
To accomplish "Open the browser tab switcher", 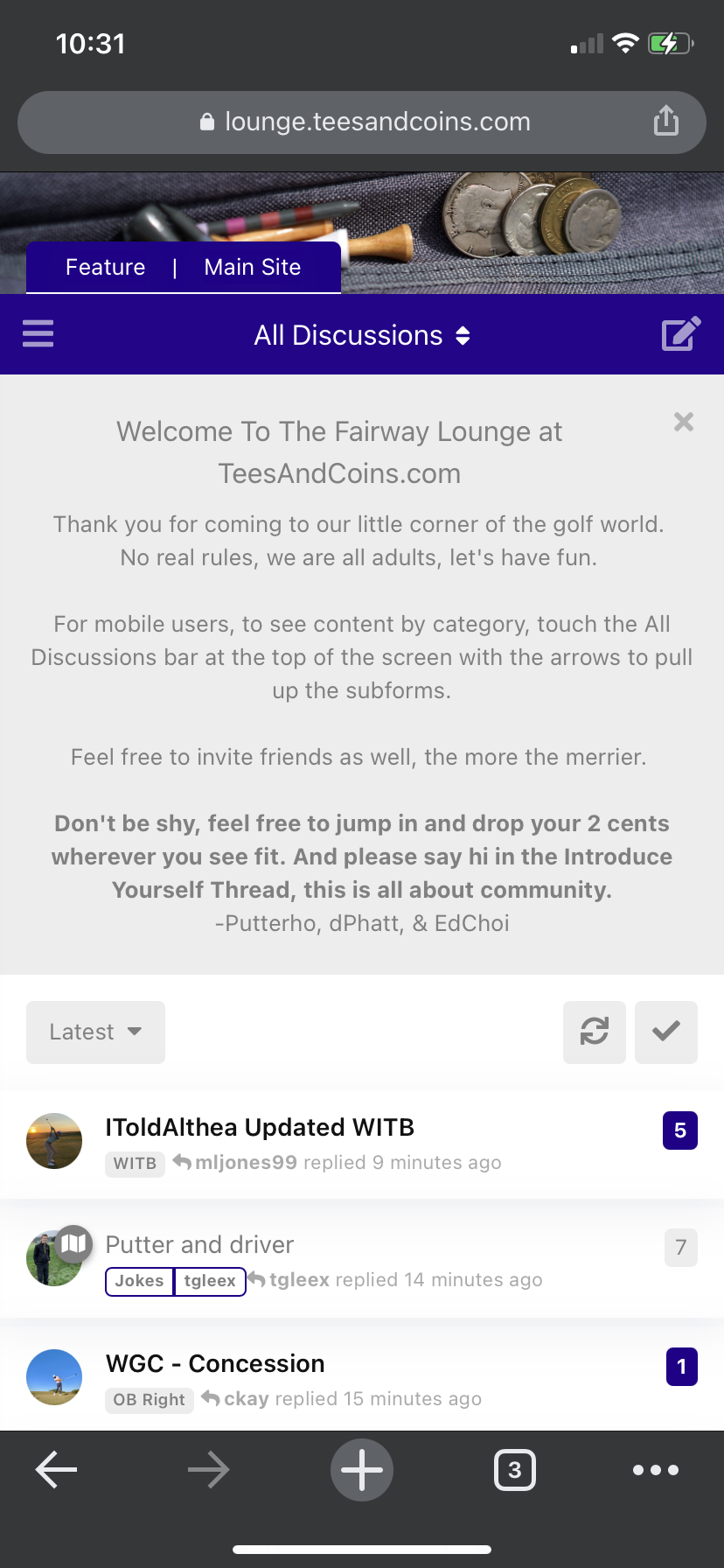I will (514, 1470).
